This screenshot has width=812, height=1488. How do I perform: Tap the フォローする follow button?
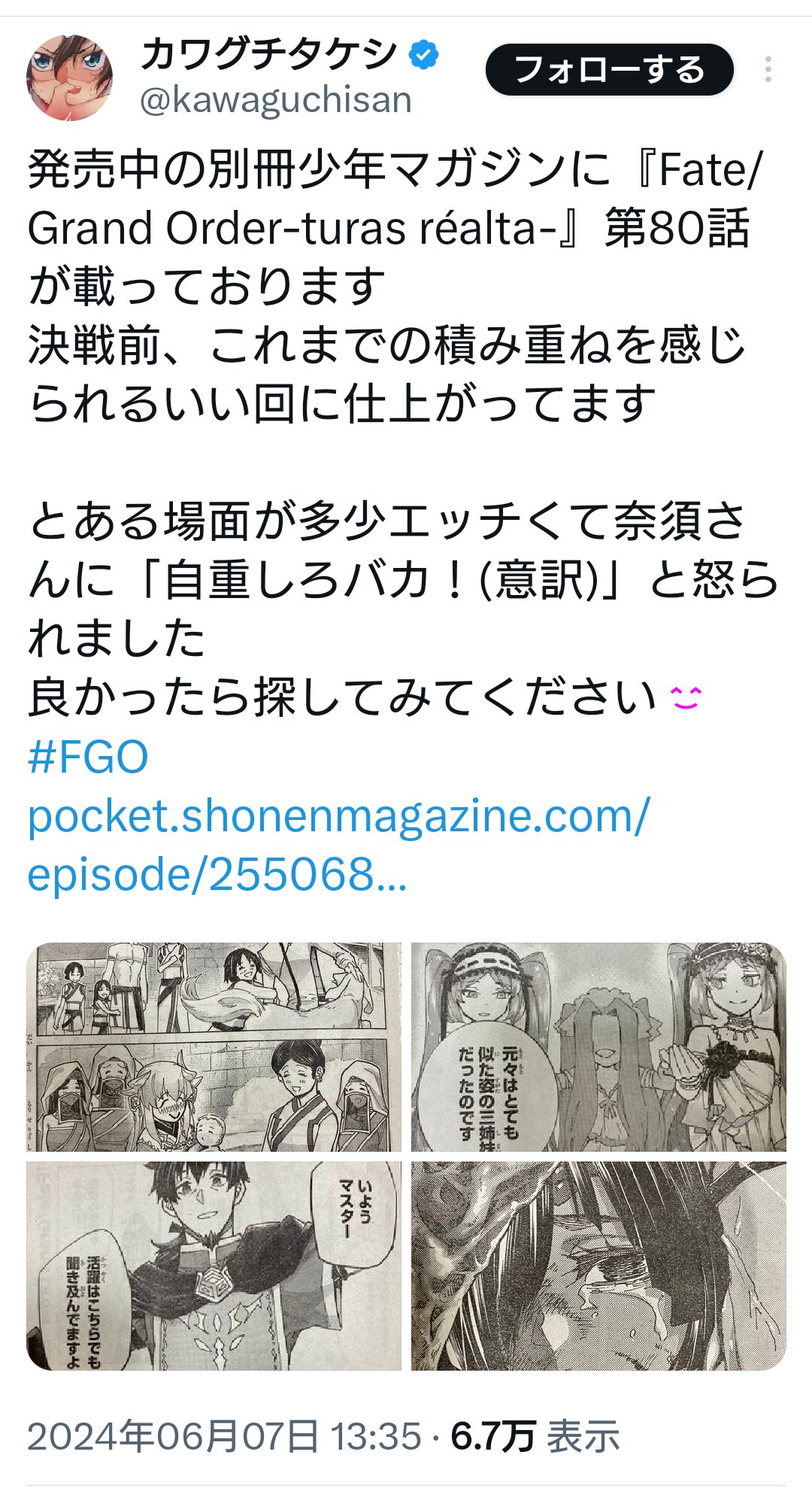[609, 70]
